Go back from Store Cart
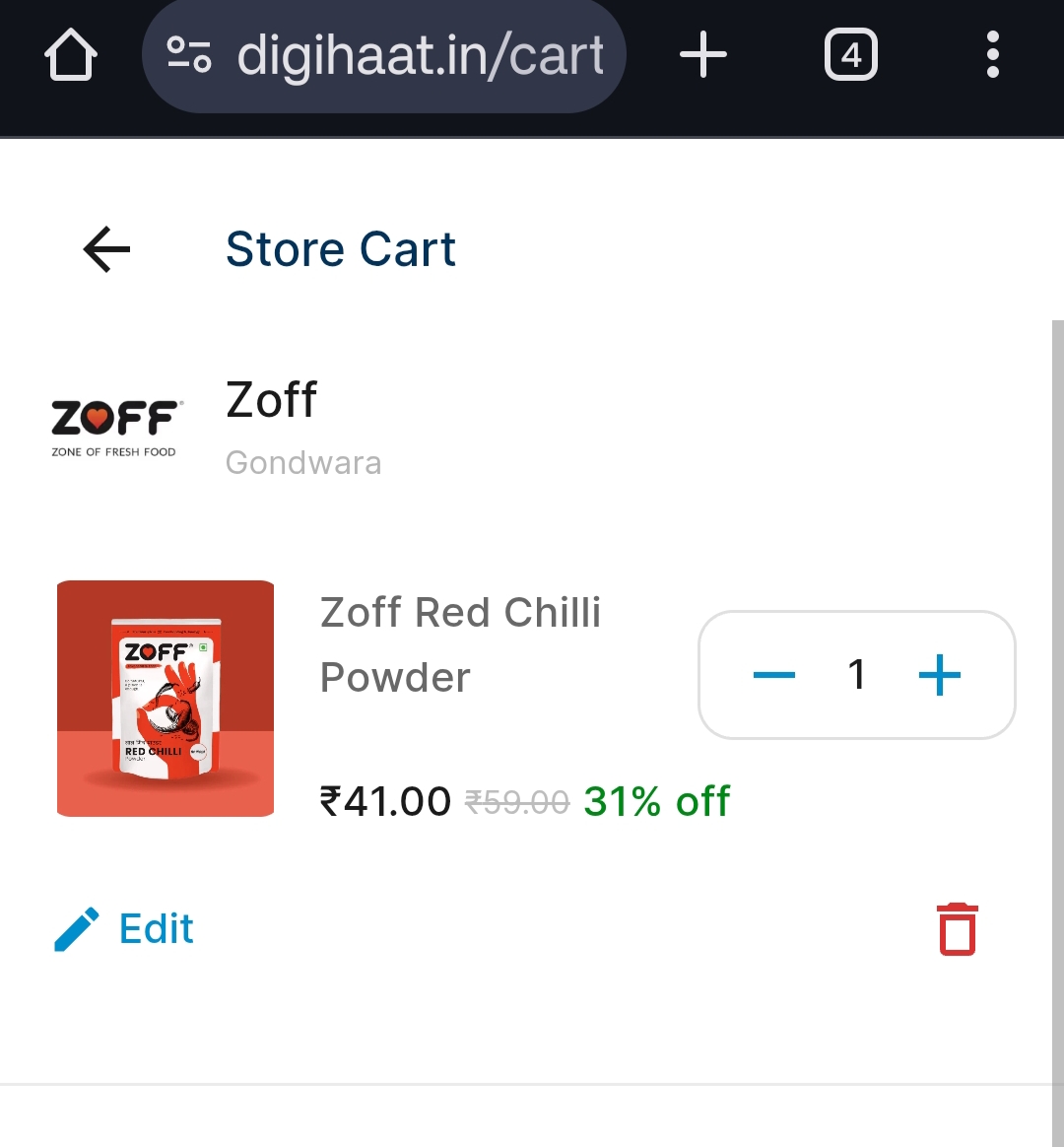The width and height of the screenshot is (1064, 1147). click(106, 248)
